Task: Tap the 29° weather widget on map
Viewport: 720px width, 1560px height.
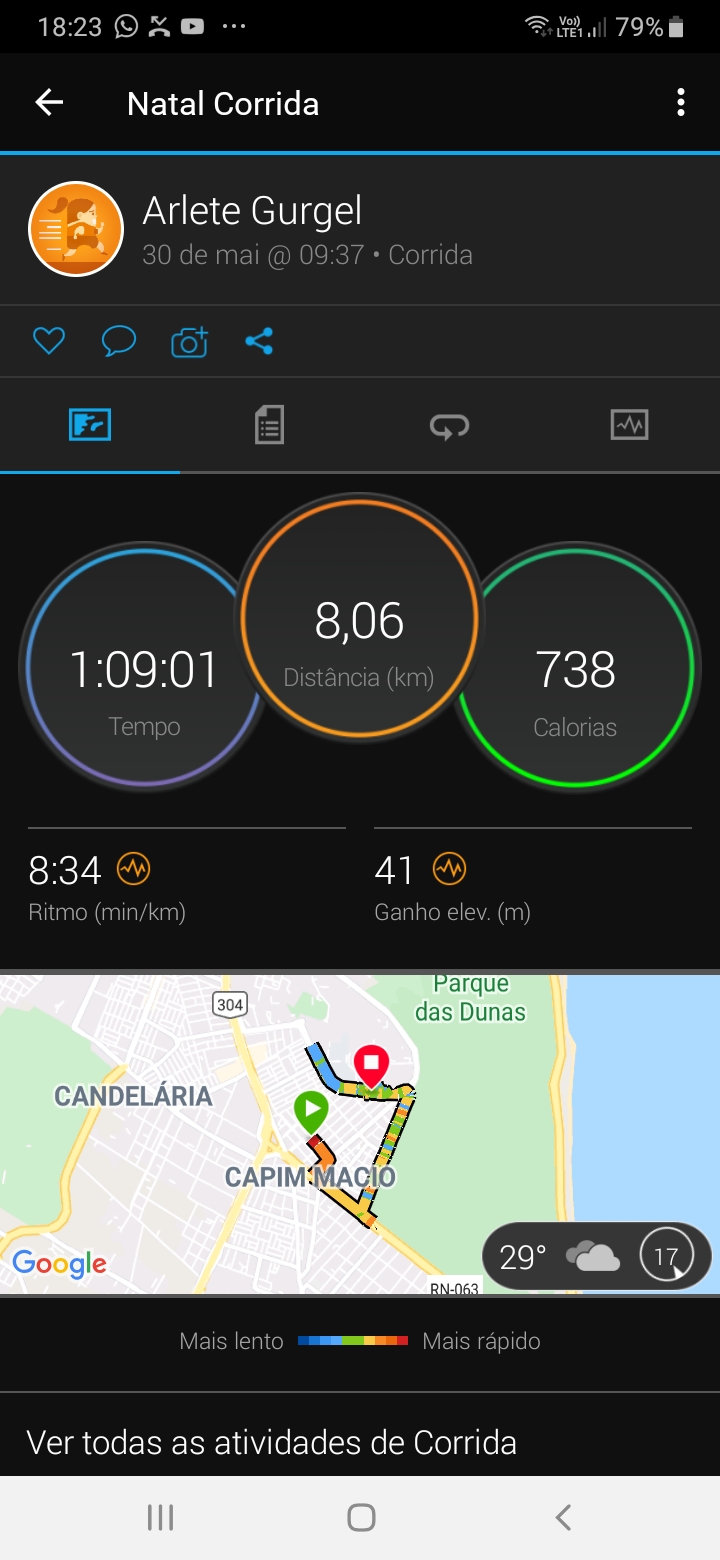Action: [x=596, y=1257]
